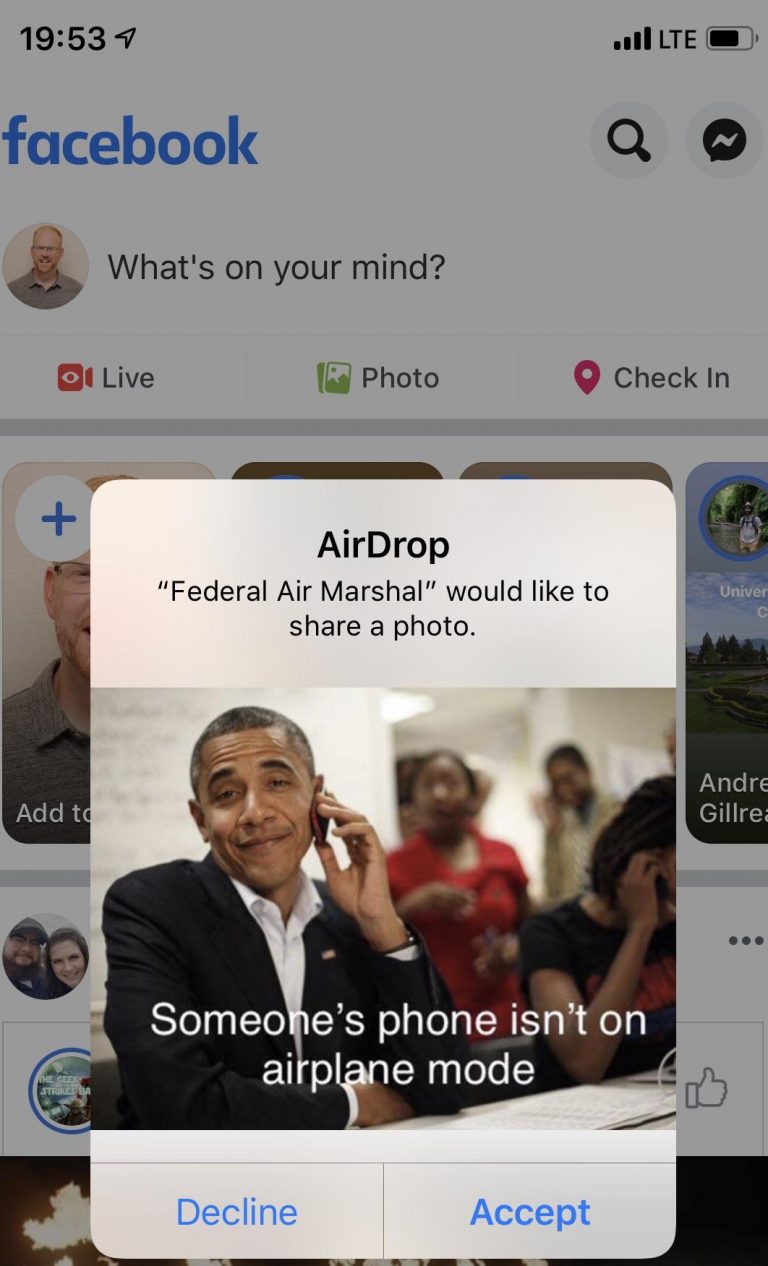
Task: Accept the AirDrop photo share
Action: [x=530, y=1212]
